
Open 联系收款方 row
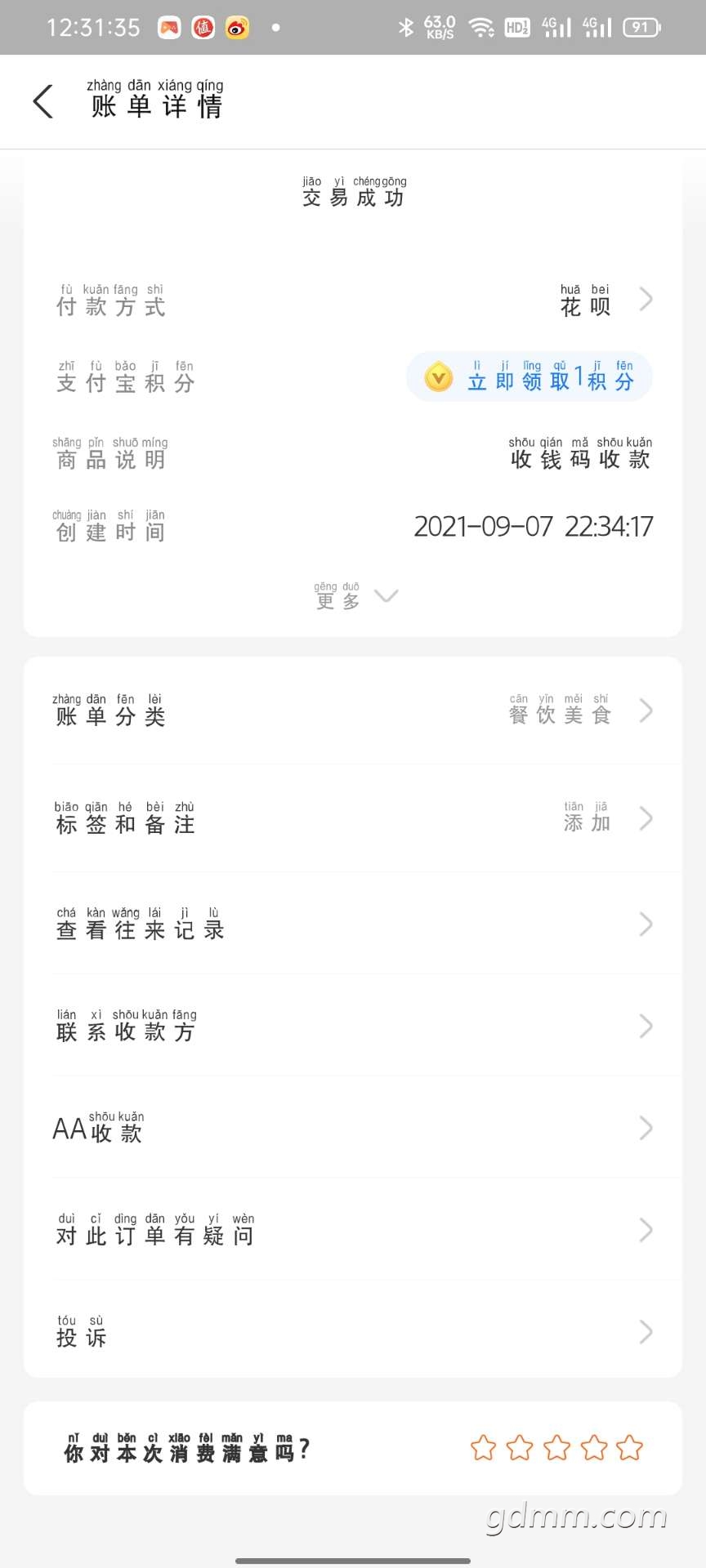(353, 1027)
